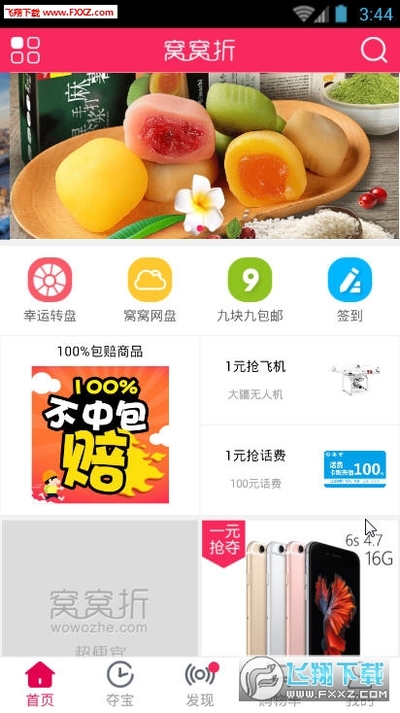Open 幸运转盘 lucky wheel
This screenshot has height=713, width=400.
click(x=50, y=290)
